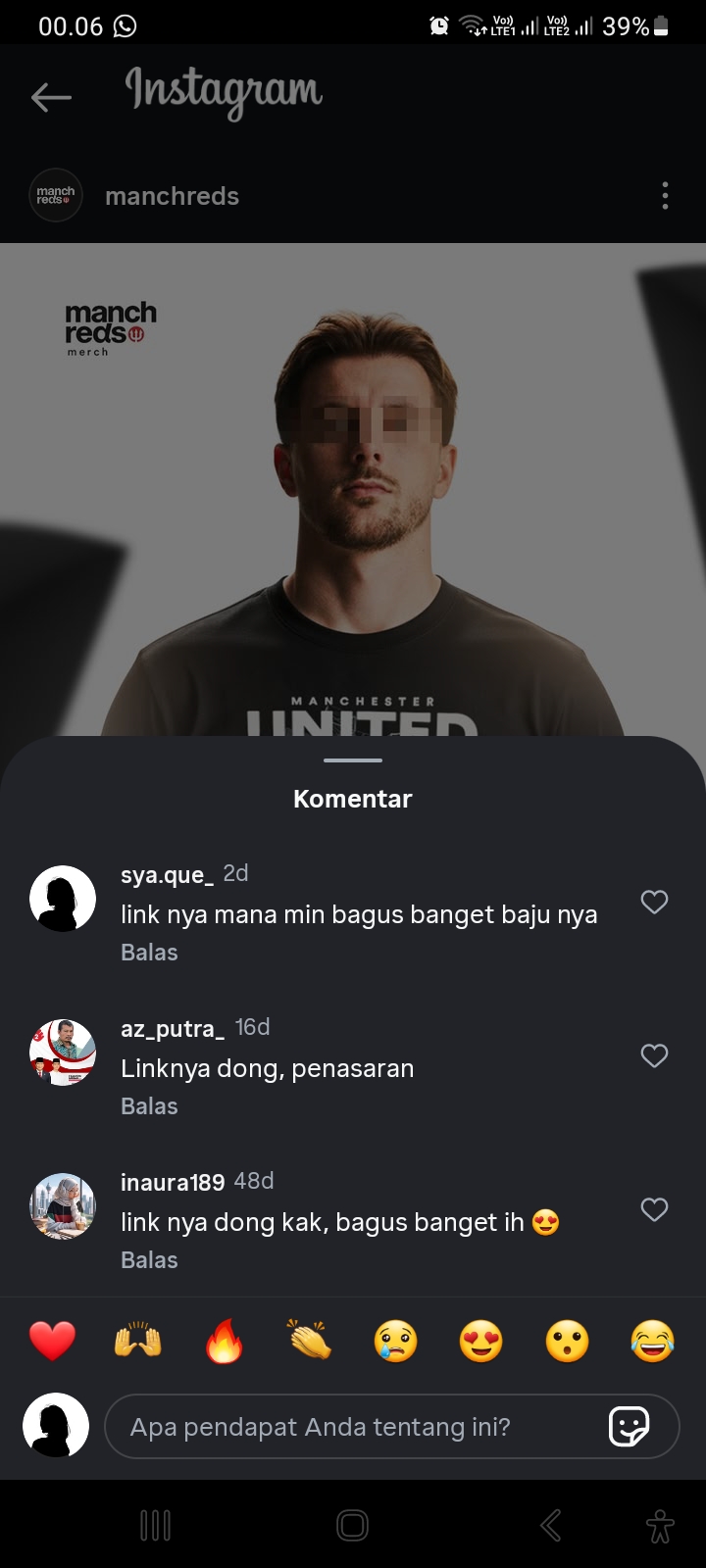Open inaura189's profile from the avatar
Viewport: 706px width, 1568px height.
(x=63, y=1206)
